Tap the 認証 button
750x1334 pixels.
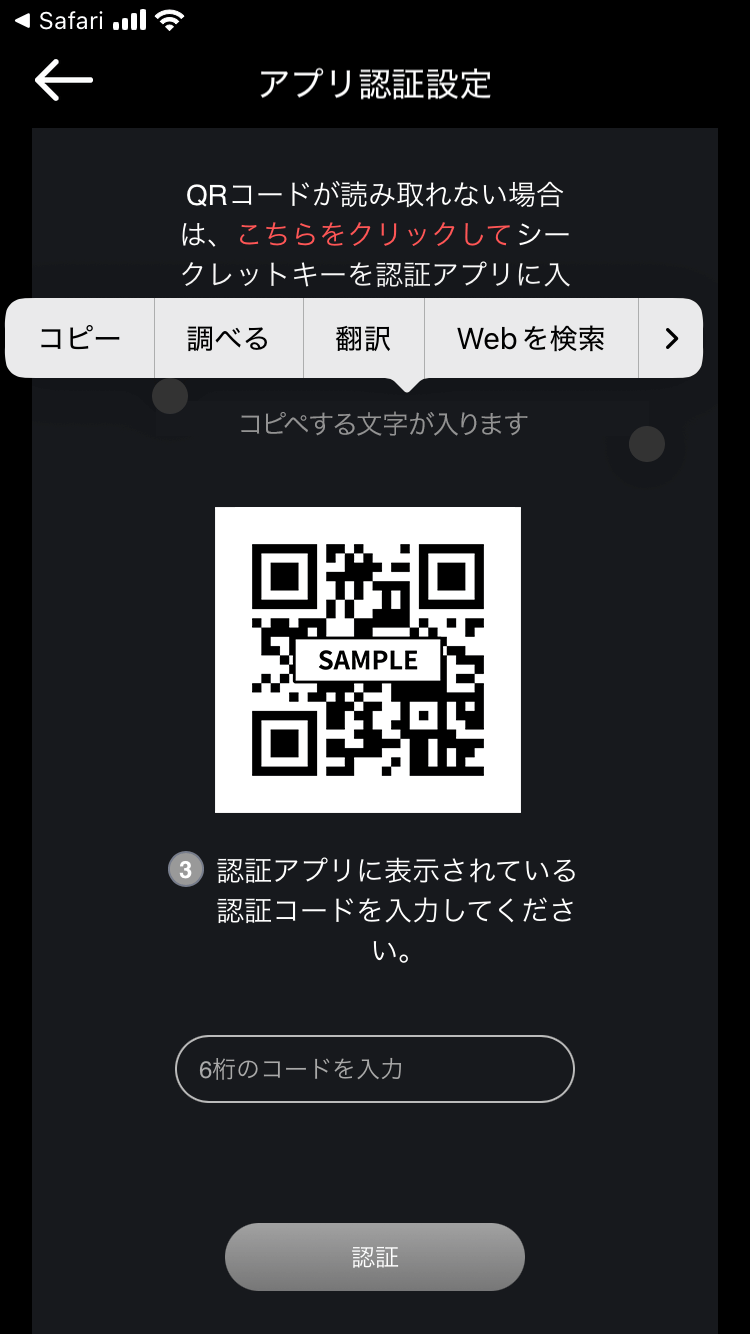375,1257
